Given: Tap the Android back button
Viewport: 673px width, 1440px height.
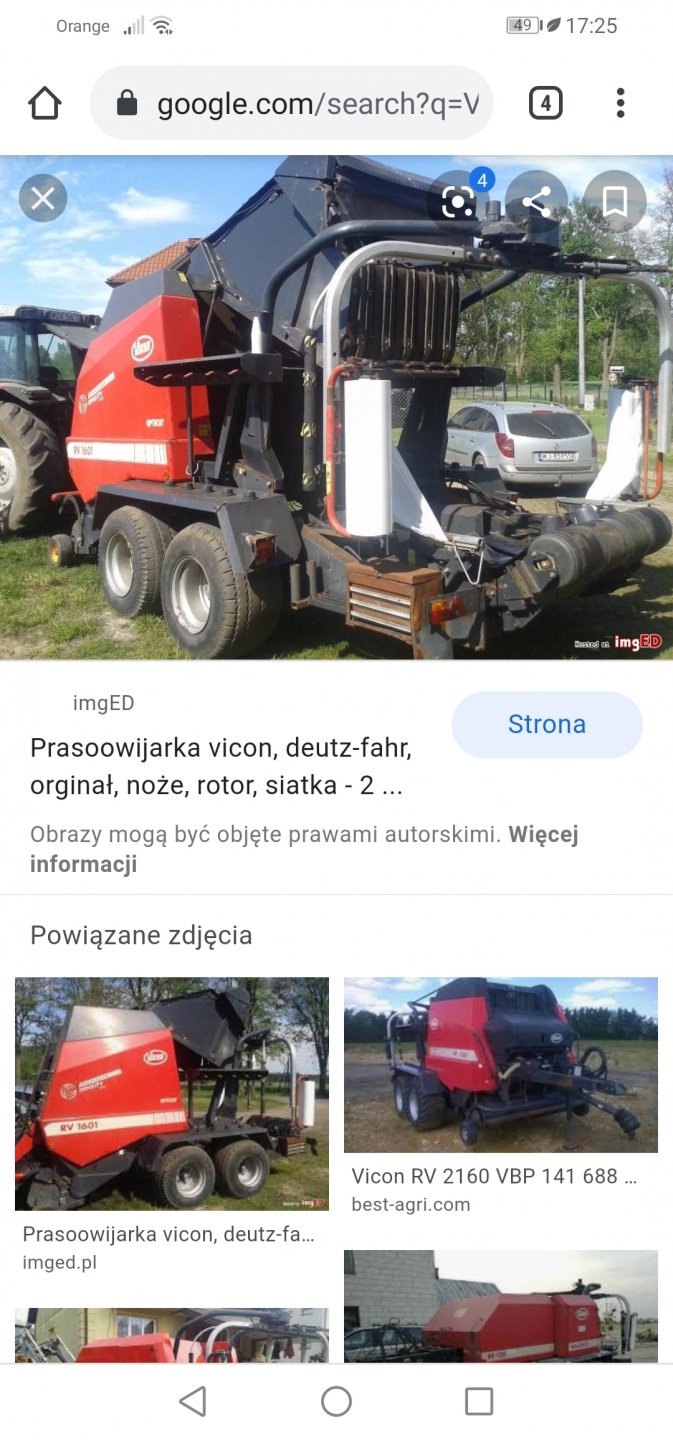Looking at the screenshot, I should [192, 1401].
